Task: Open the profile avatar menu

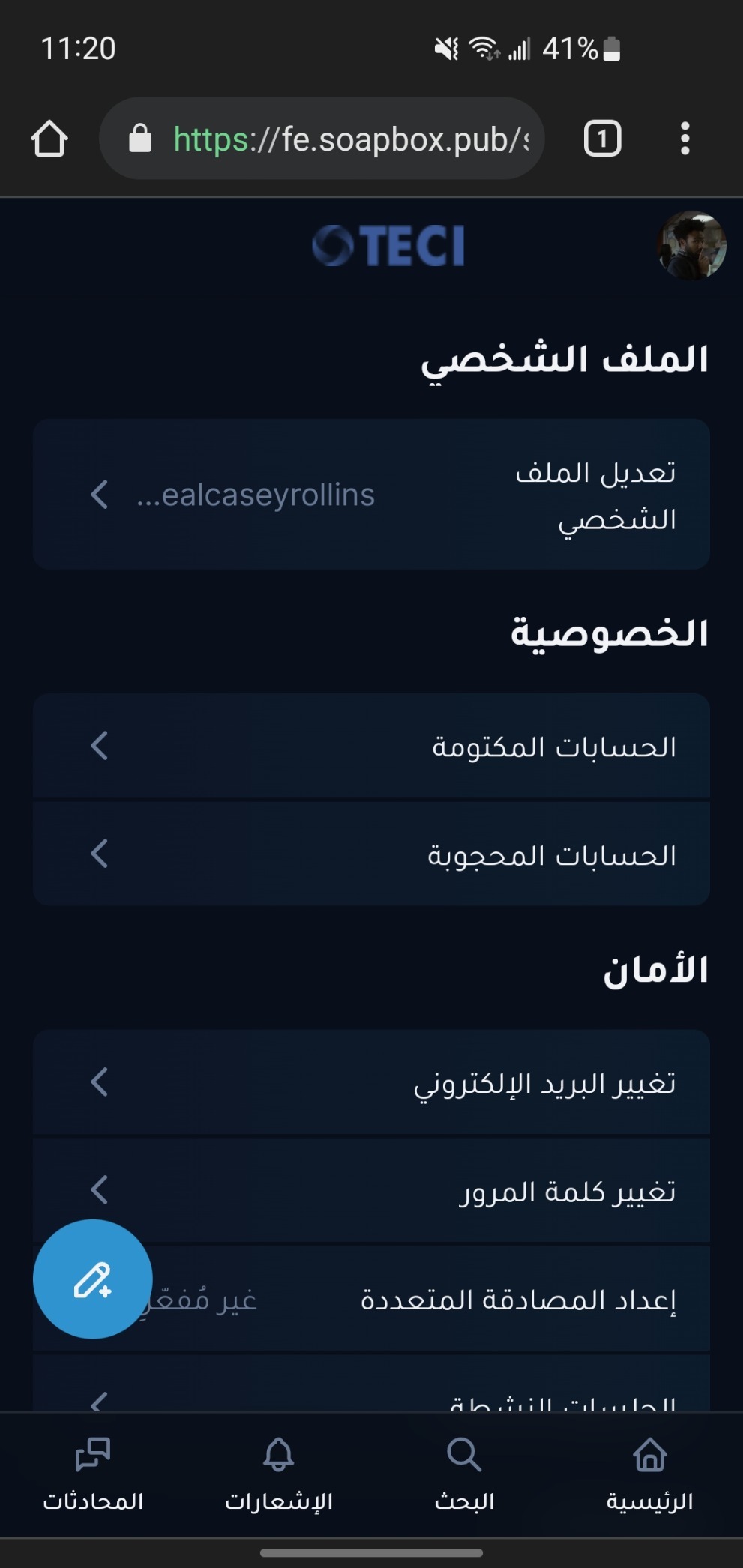Action: point(691,245)
